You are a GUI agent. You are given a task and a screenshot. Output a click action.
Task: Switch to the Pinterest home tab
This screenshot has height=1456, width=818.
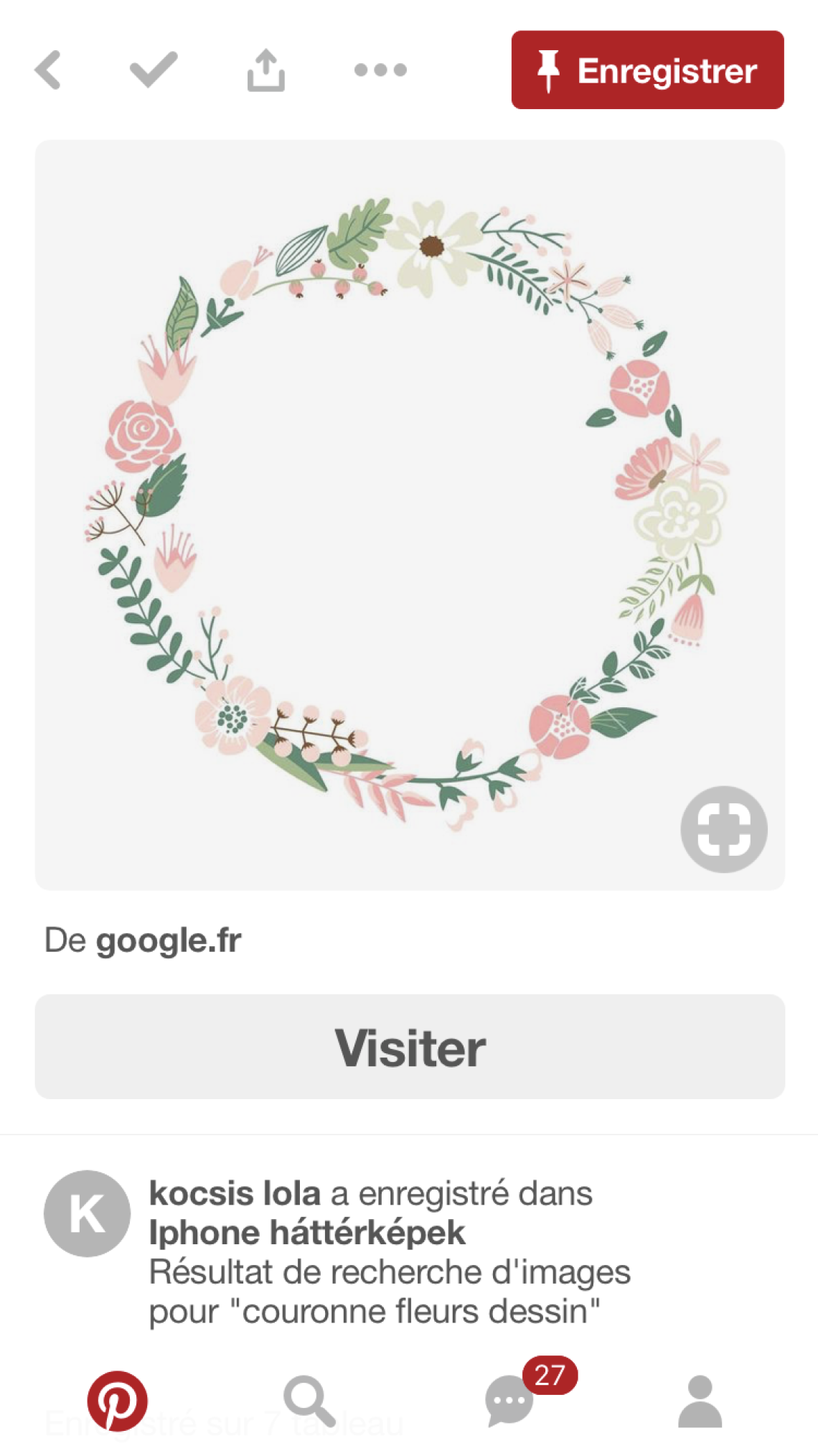pos(117,1401)
